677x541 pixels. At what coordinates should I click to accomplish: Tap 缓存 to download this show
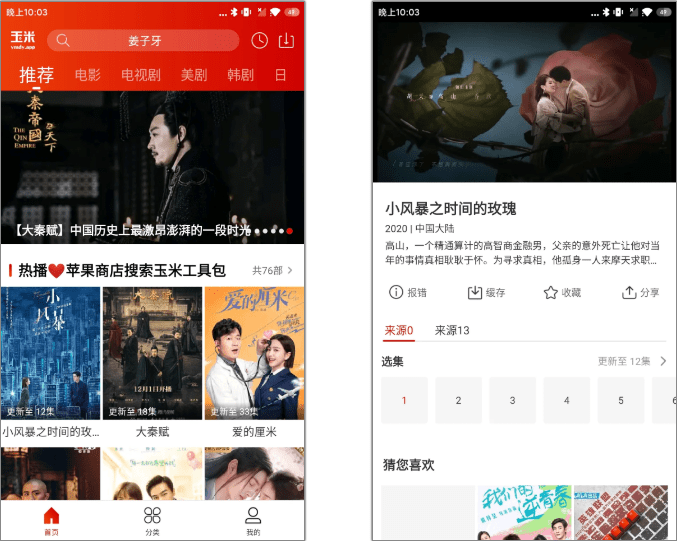point(486,293)
